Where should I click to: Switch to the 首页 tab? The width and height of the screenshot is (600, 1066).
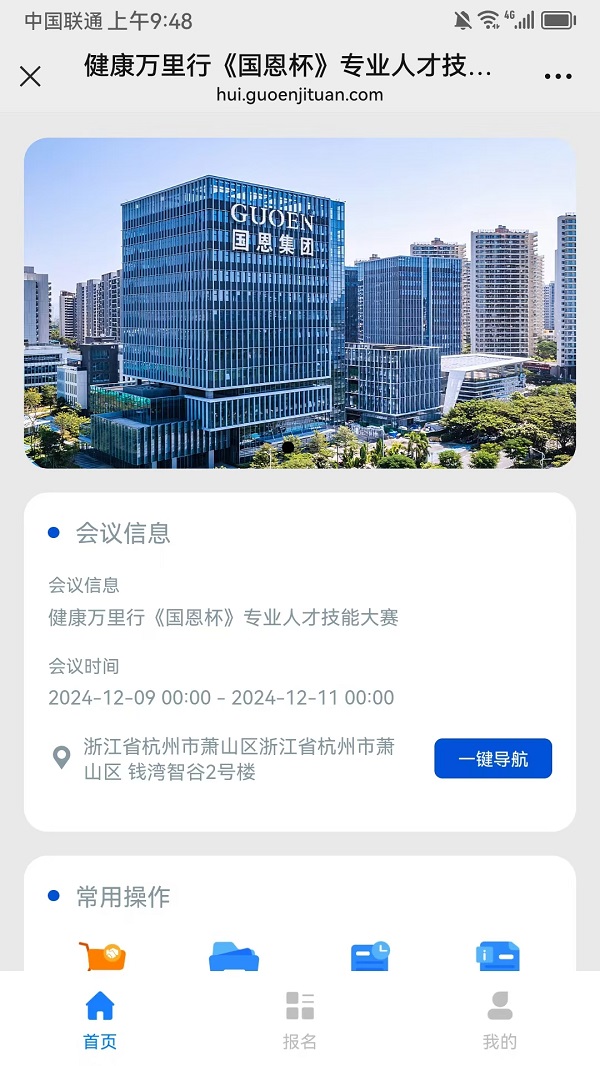[x=100, y=1019]
